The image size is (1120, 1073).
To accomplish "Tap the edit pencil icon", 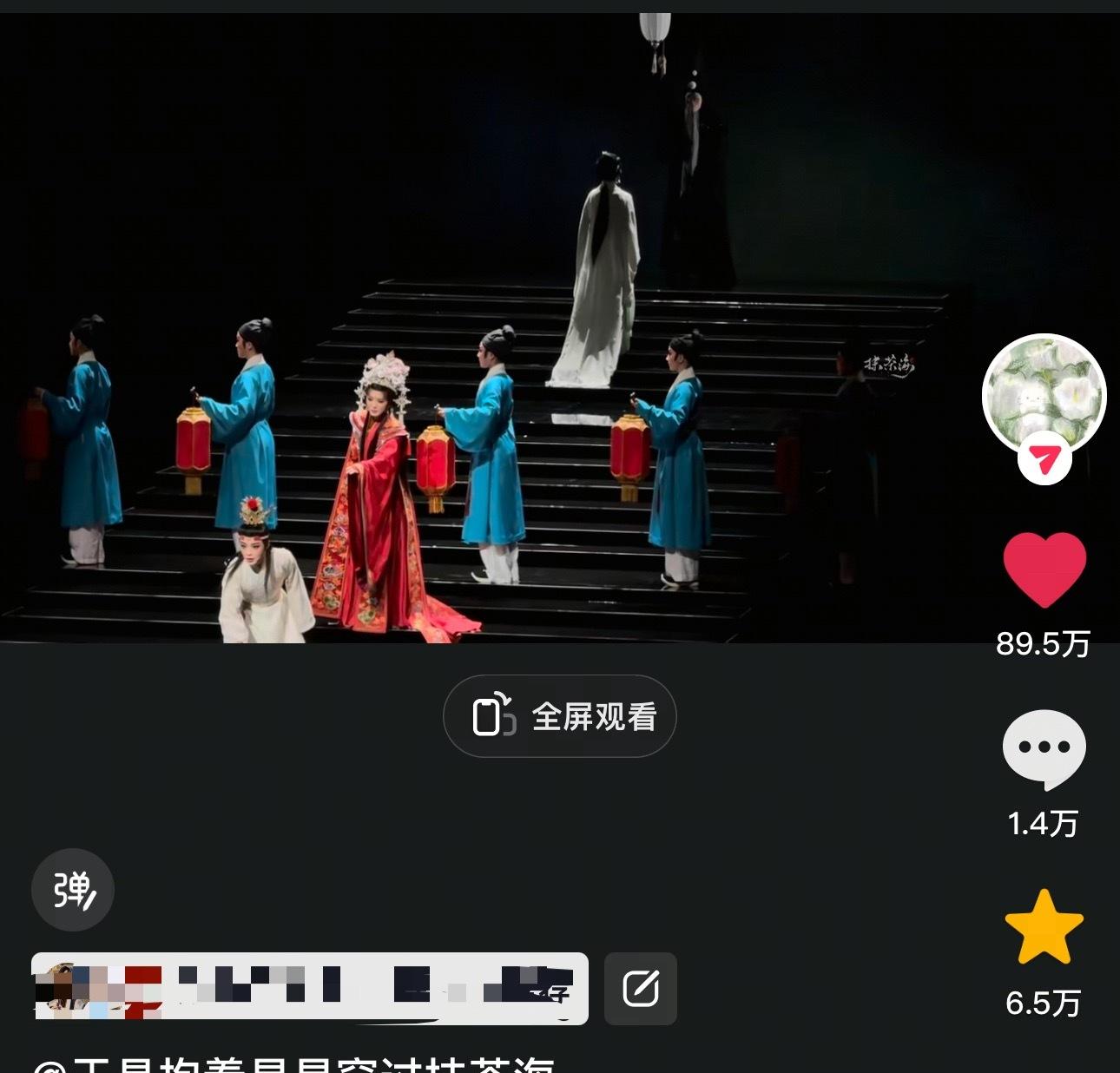I will point(641,988).
